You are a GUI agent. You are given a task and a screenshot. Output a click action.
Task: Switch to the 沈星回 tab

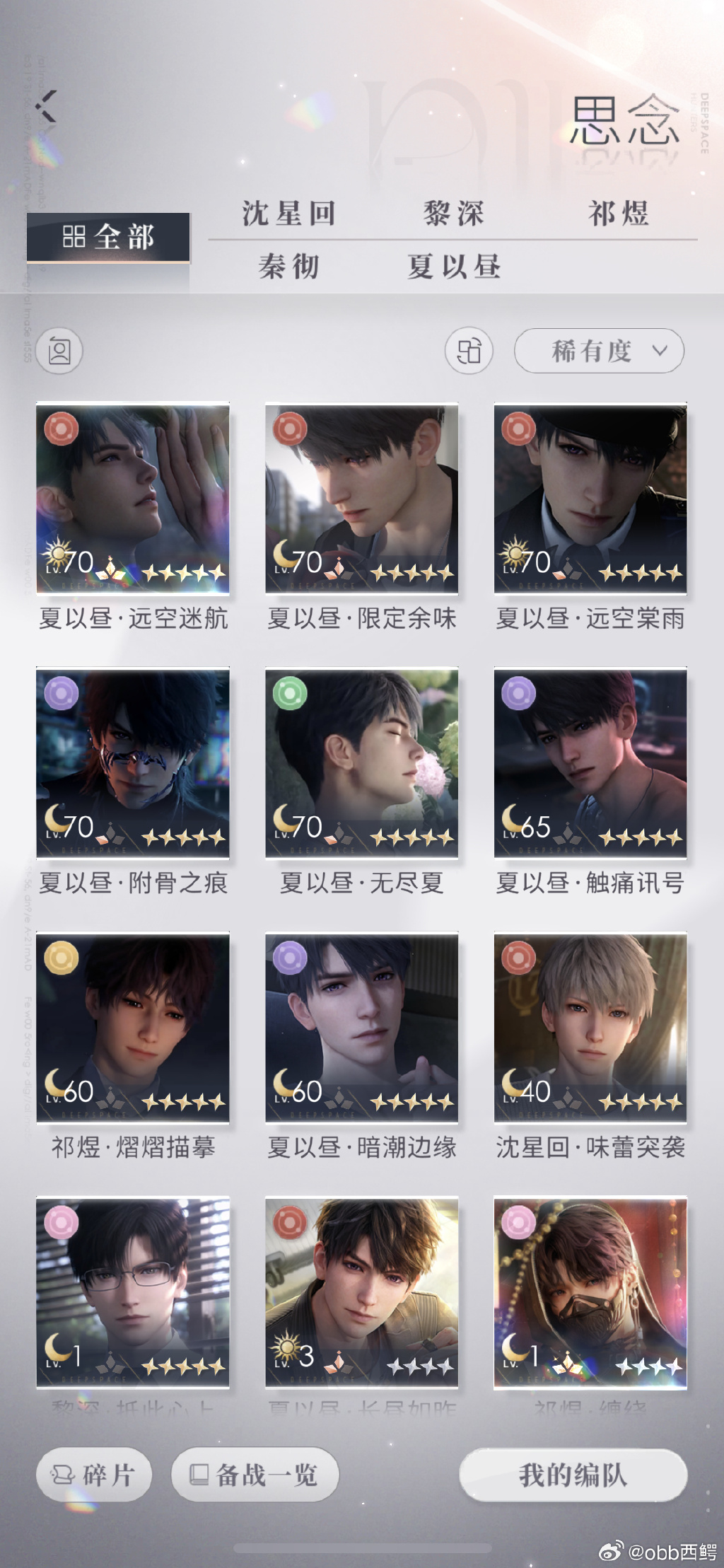(x=288, y=213)
